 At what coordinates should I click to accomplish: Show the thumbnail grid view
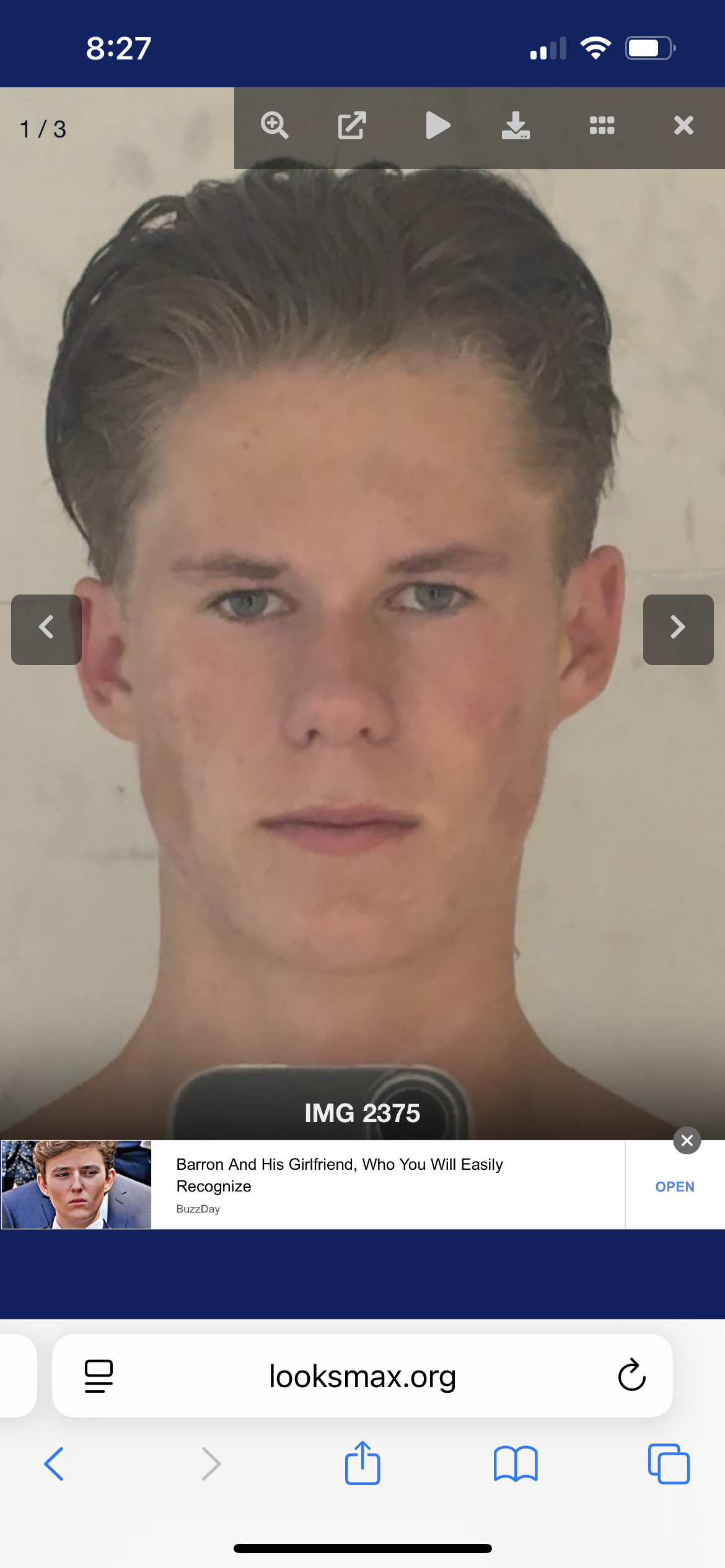tap(602, 125)
